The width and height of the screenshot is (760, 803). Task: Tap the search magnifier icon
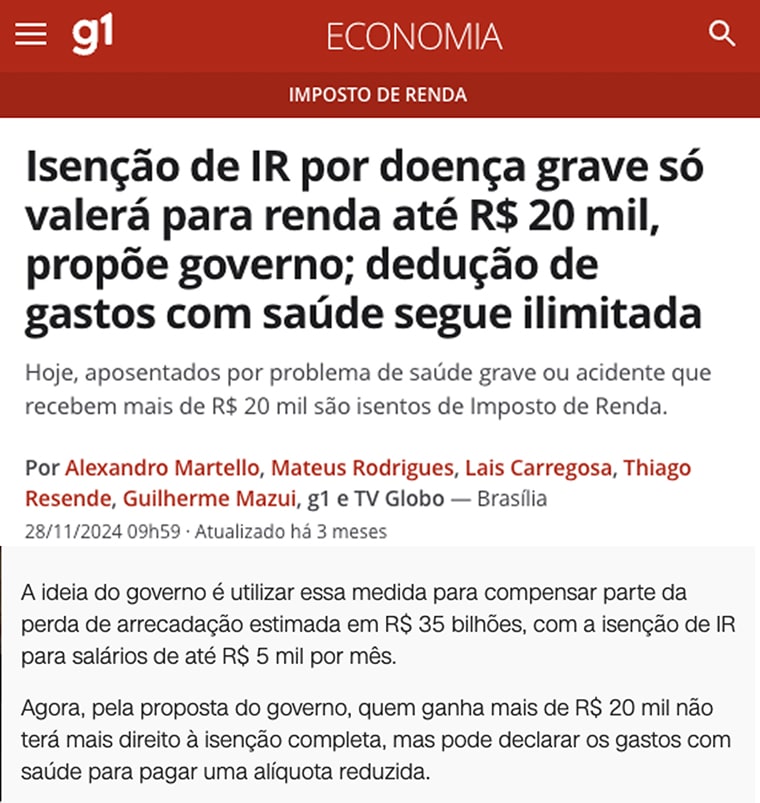(x=721, y=34)
